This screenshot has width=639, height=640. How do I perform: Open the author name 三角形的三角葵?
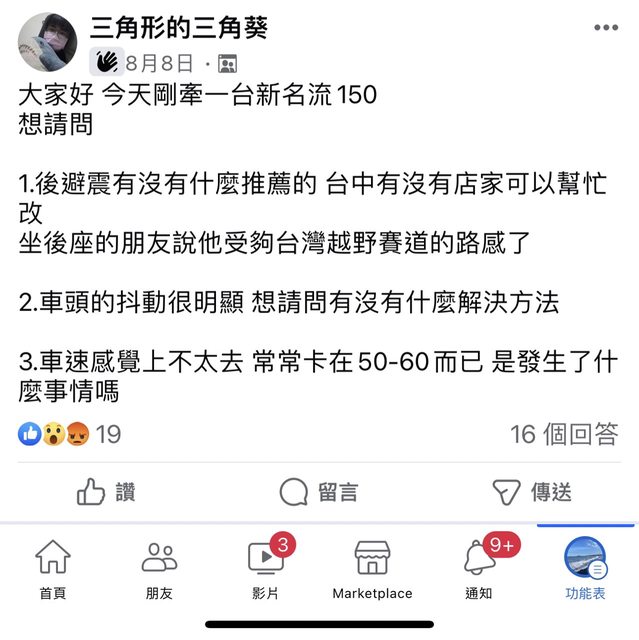coord(180,28)
